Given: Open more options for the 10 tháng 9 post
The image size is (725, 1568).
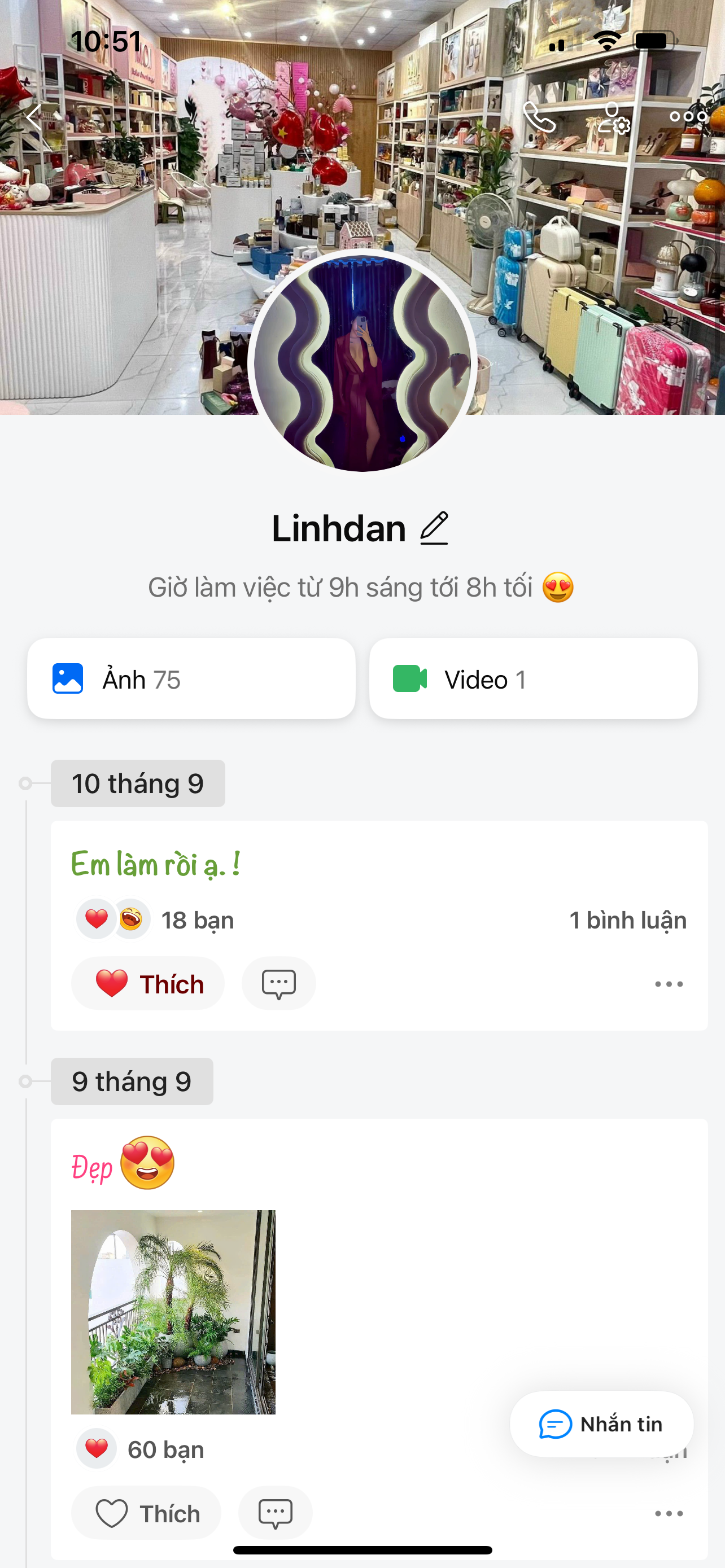Looking at the screenshot, I should pos(669,984).
